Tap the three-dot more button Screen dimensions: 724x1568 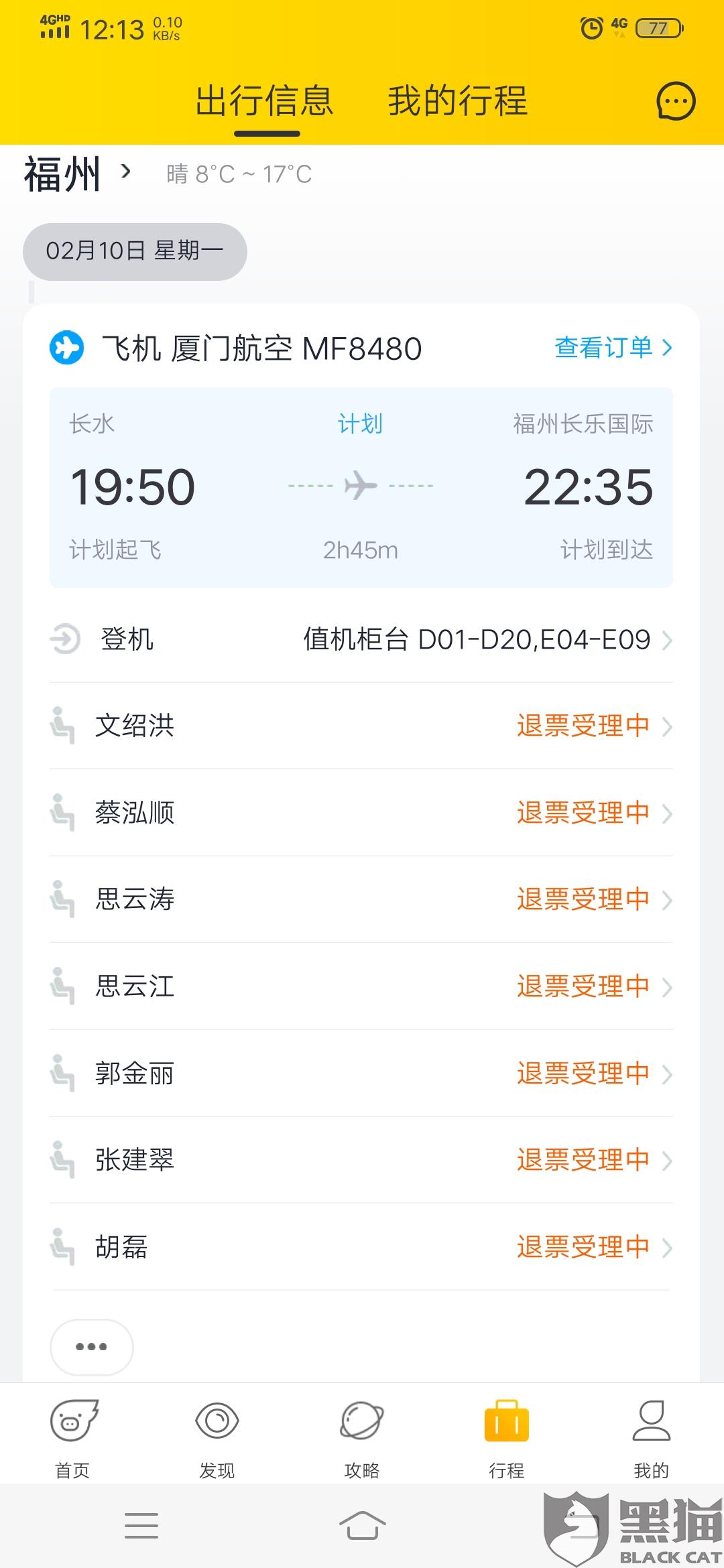[92, 1347]
